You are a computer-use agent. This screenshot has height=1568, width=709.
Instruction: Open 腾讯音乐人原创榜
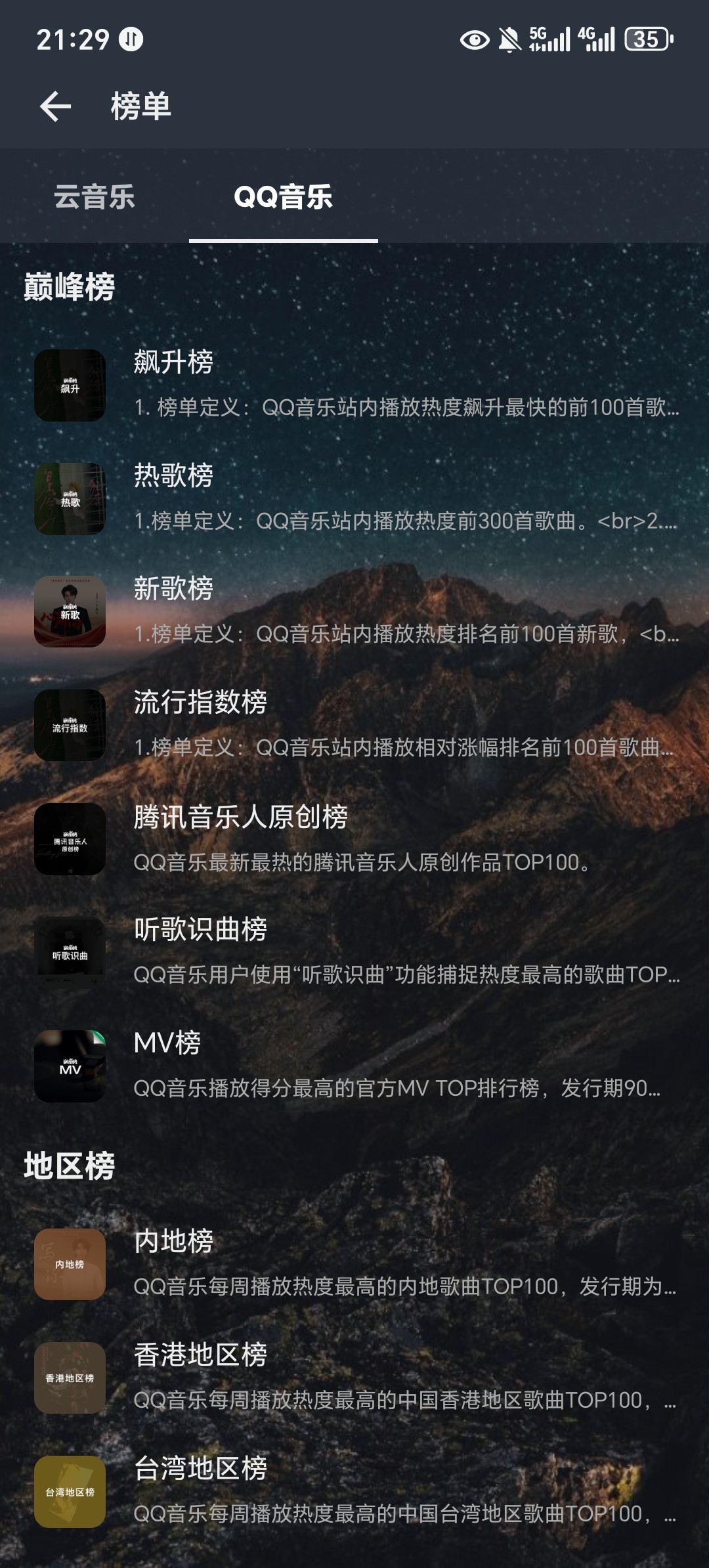click(354, 838)
